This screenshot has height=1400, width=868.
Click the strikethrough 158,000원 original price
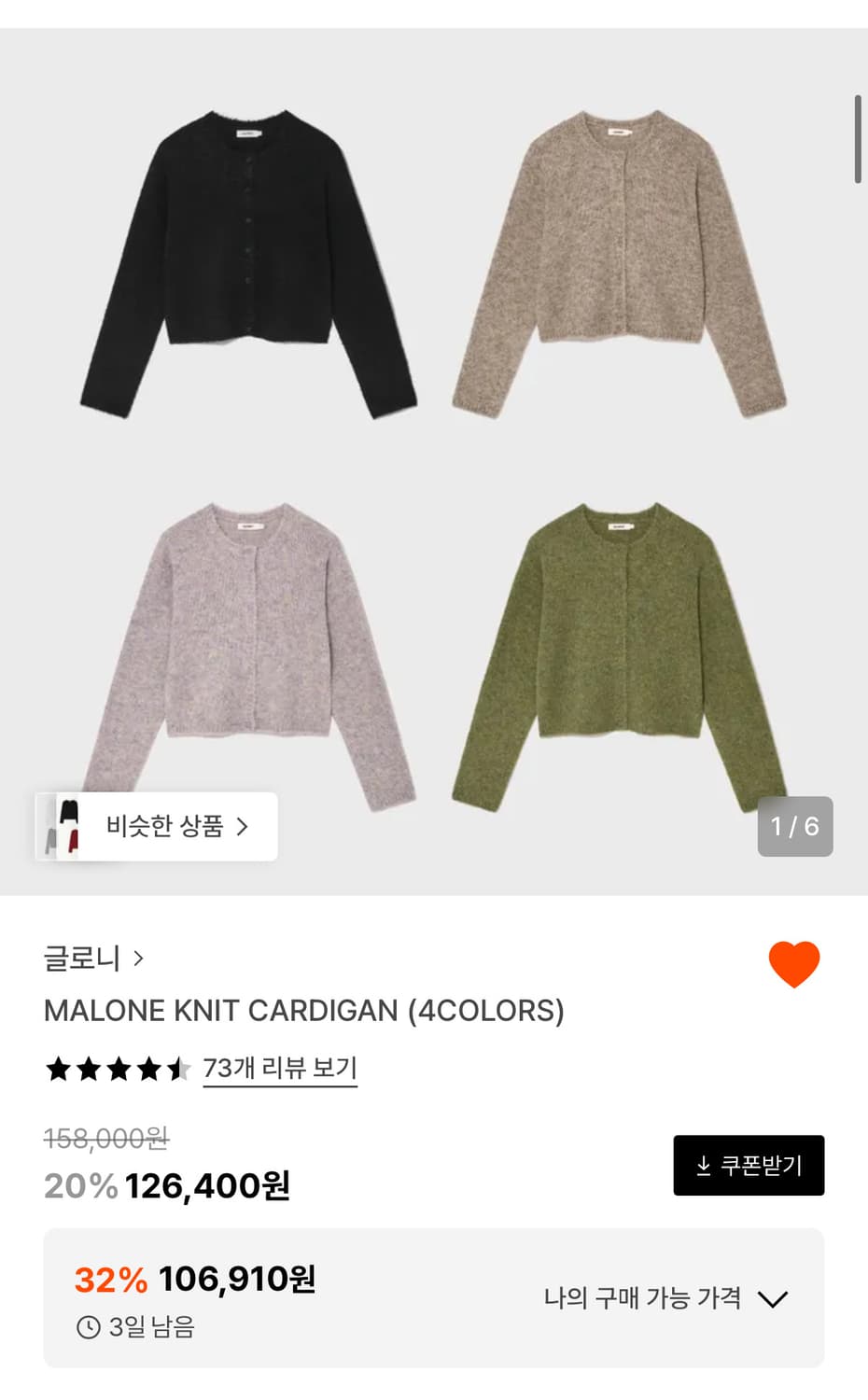105,1138
